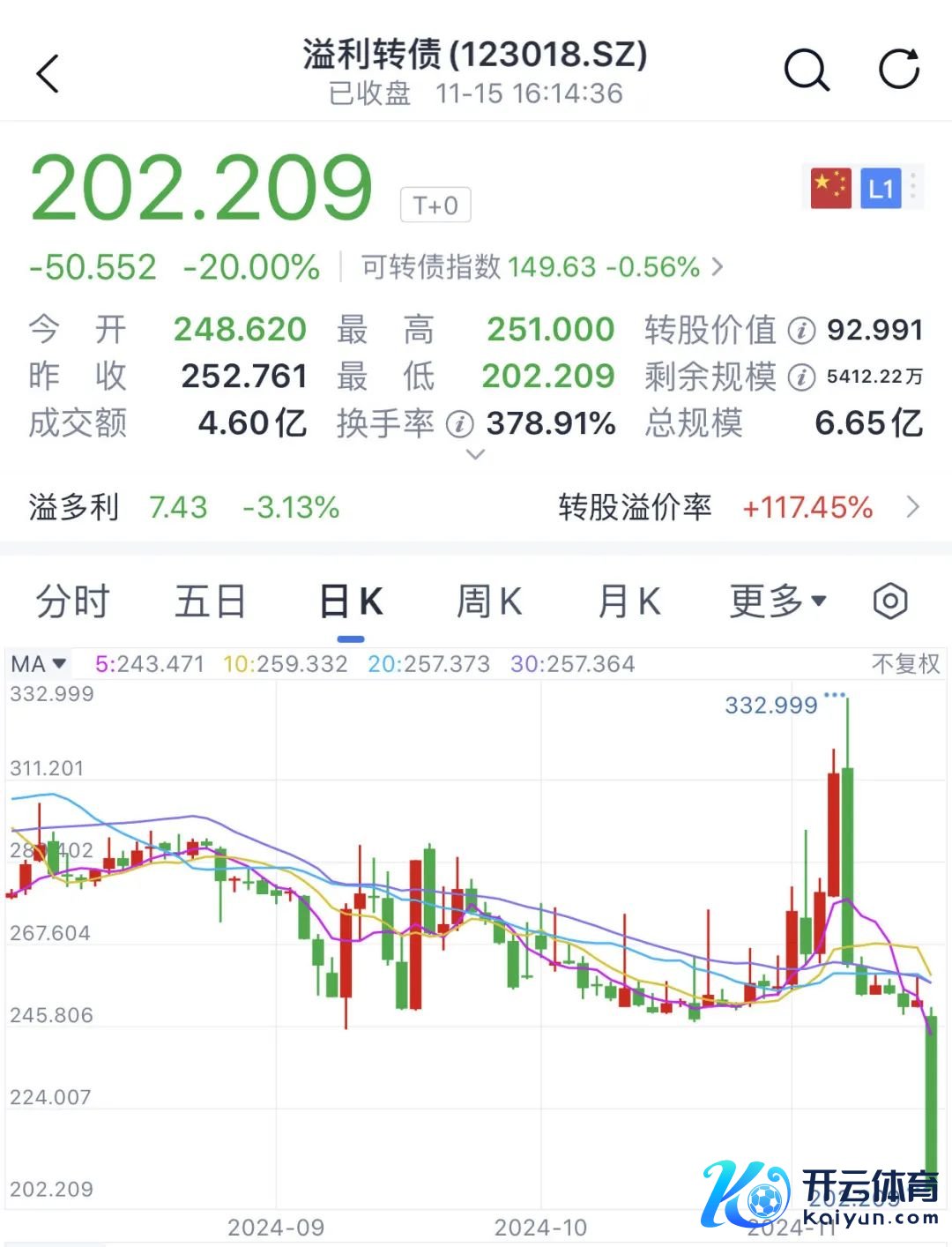Tap the 转股价值 info icon
Image resolution: width=952 pixels, height=1247 pixels.
[800, 331]
